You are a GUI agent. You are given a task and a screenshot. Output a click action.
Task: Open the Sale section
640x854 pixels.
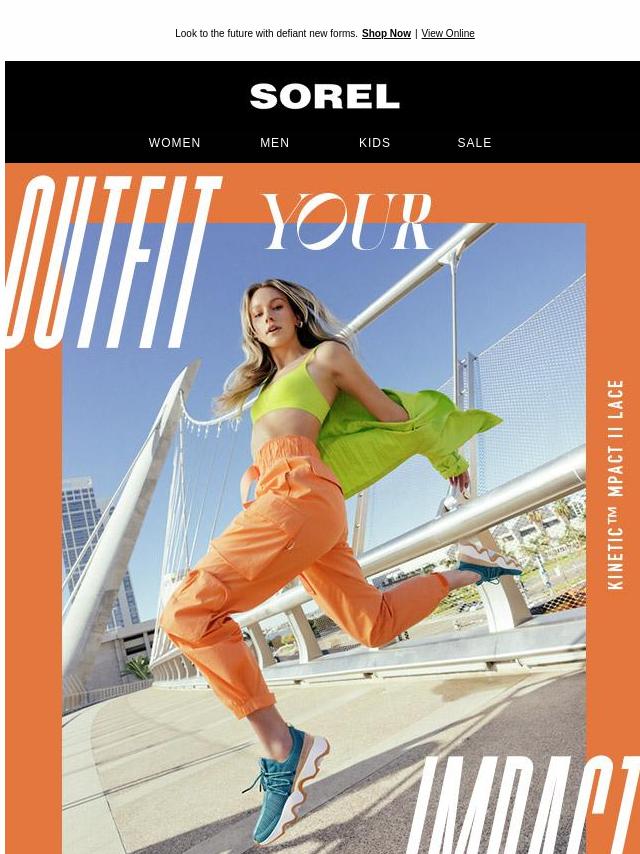pyautogui.click(x=474, y=143)
